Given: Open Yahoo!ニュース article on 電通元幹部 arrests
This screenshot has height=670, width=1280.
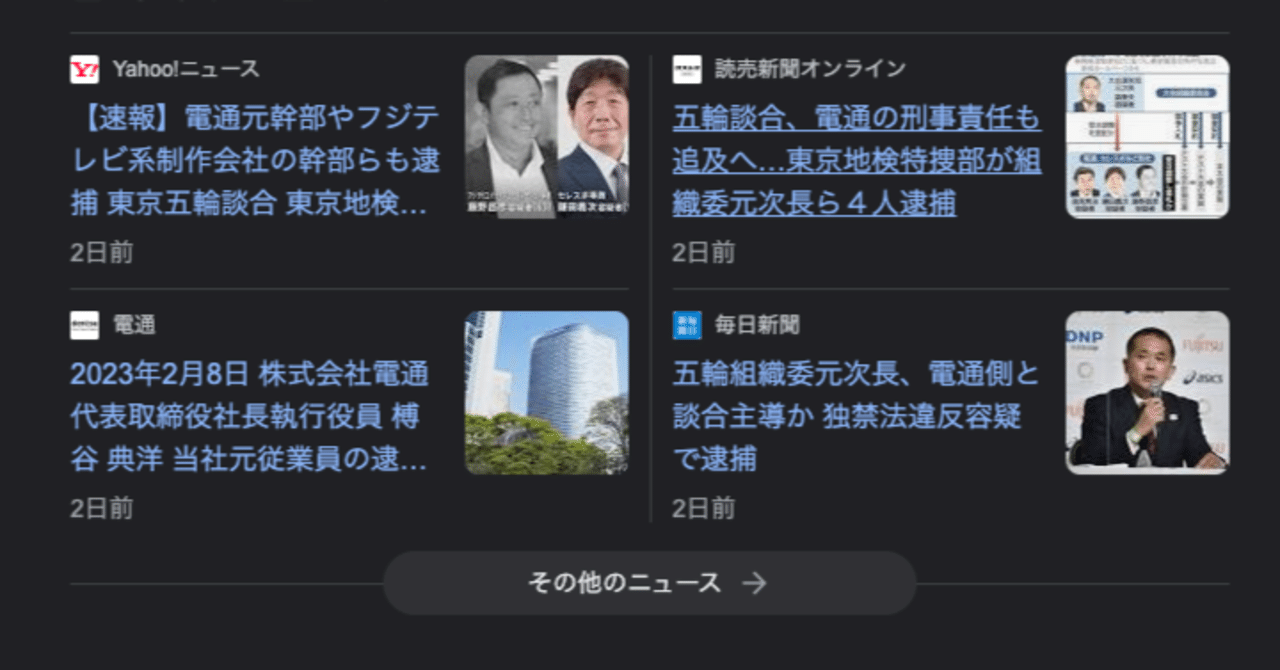Looking at the screenshot, I should pos(254,161).
